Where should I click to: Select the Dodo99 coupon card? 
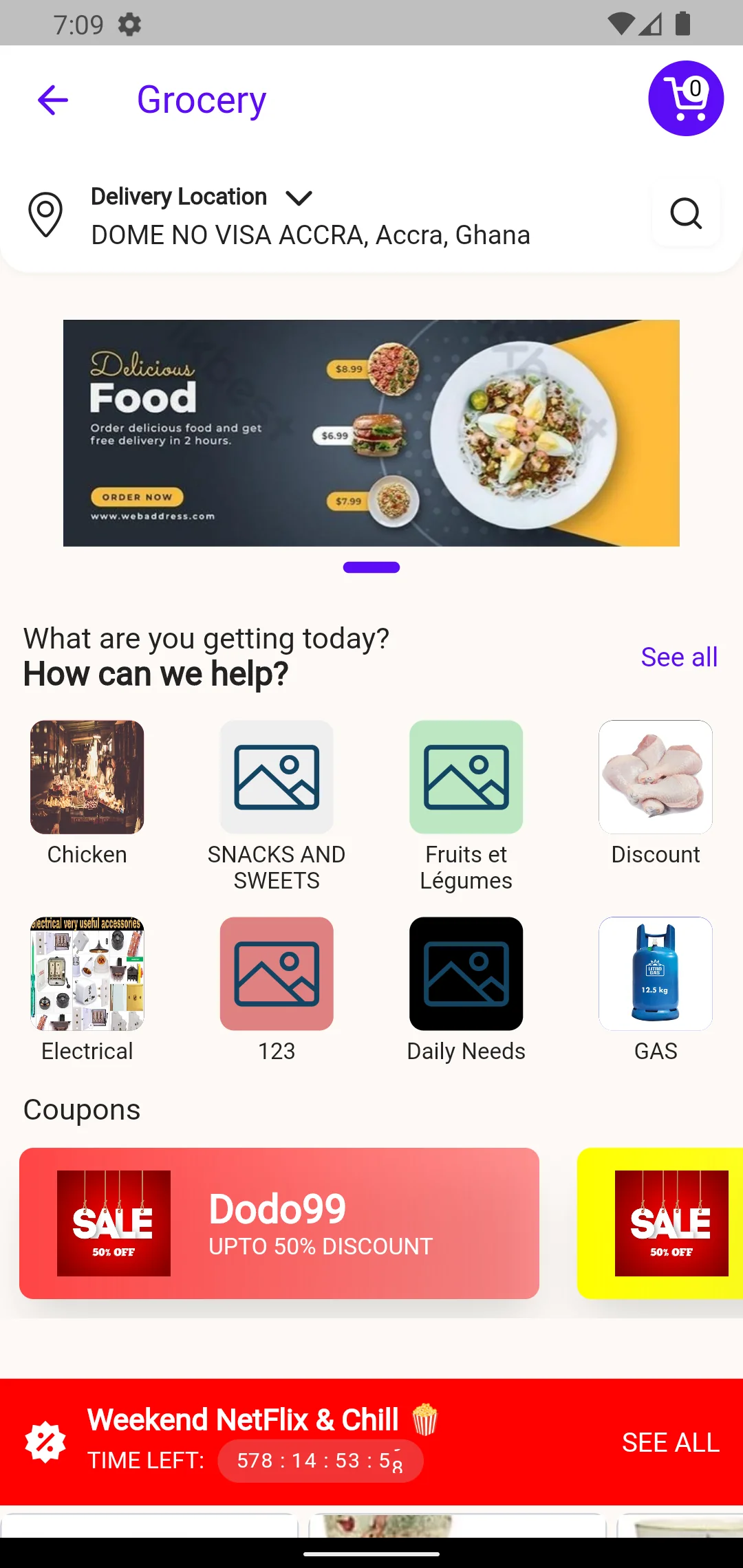pos(279,1223)
